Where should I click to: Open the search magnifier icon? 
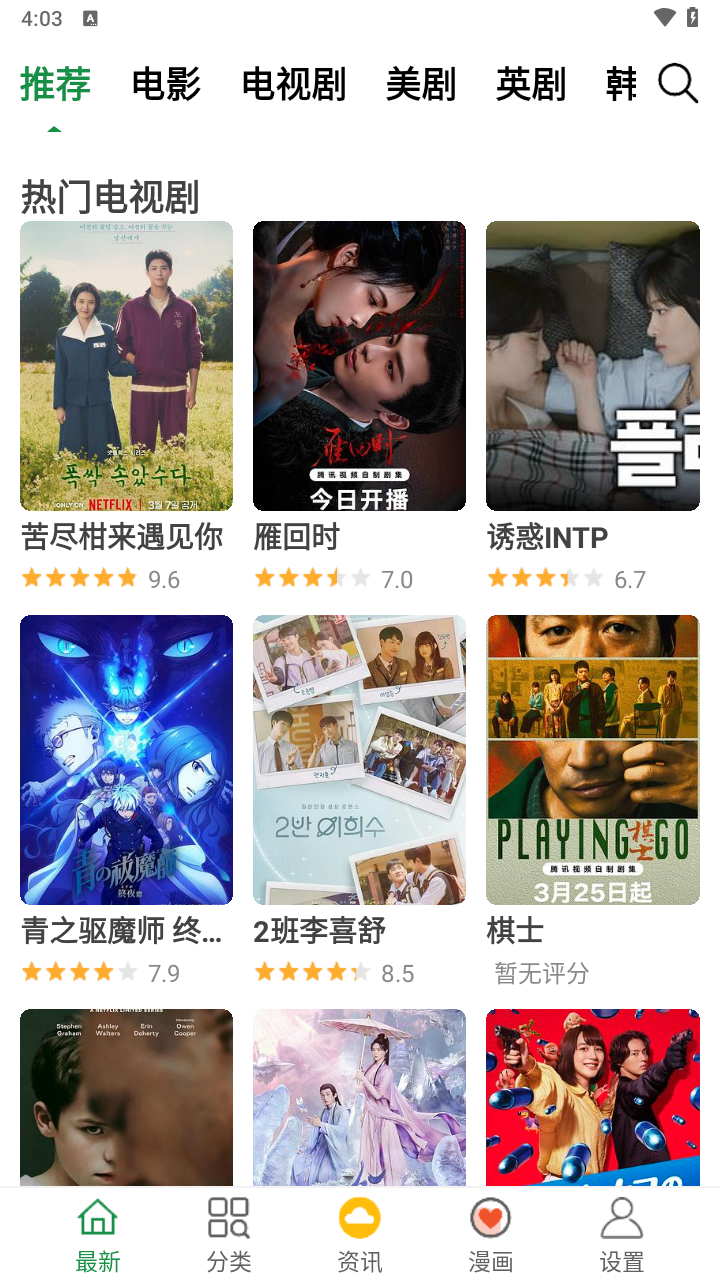(677, 84)
